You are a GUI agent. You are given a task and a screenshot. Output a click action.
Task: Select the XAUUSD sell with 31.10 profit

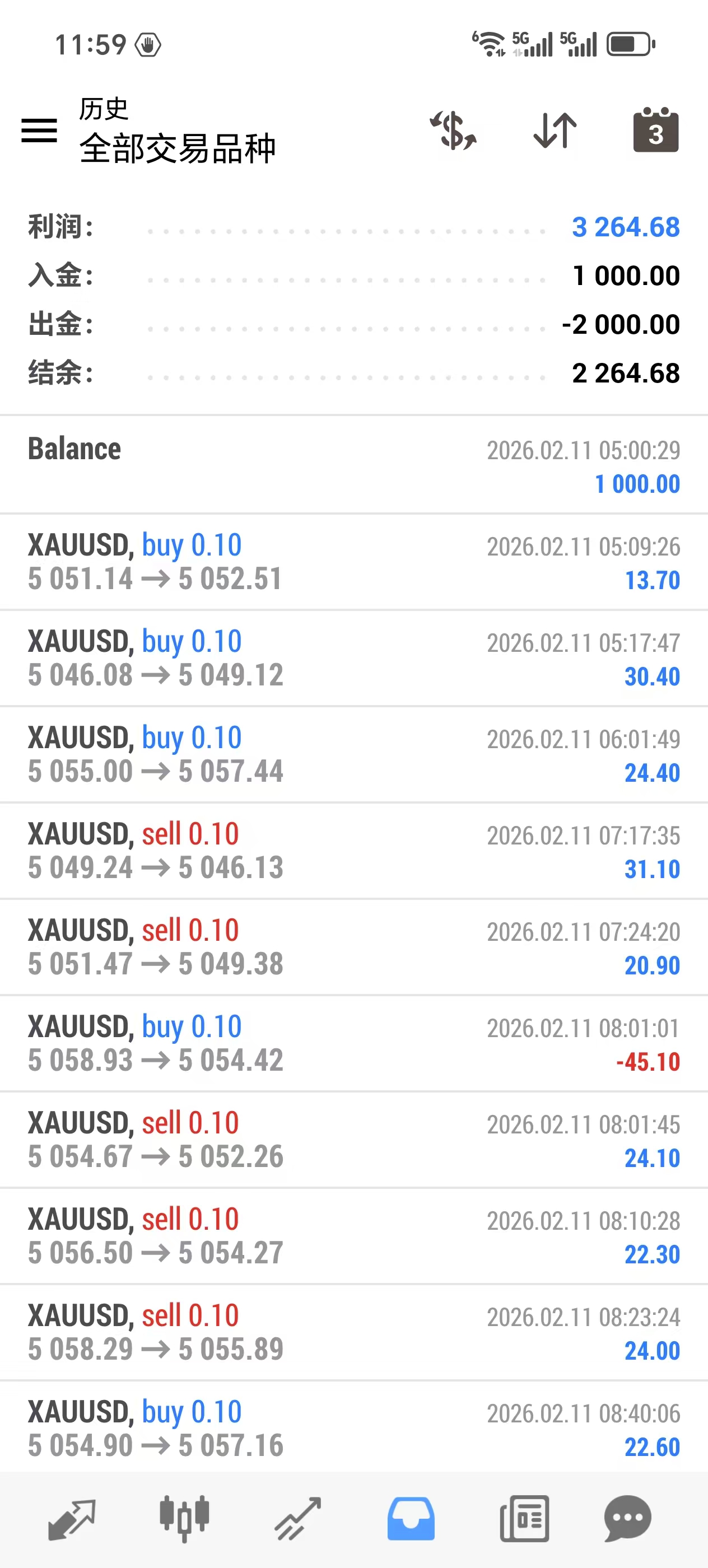[x=353, y=850]
